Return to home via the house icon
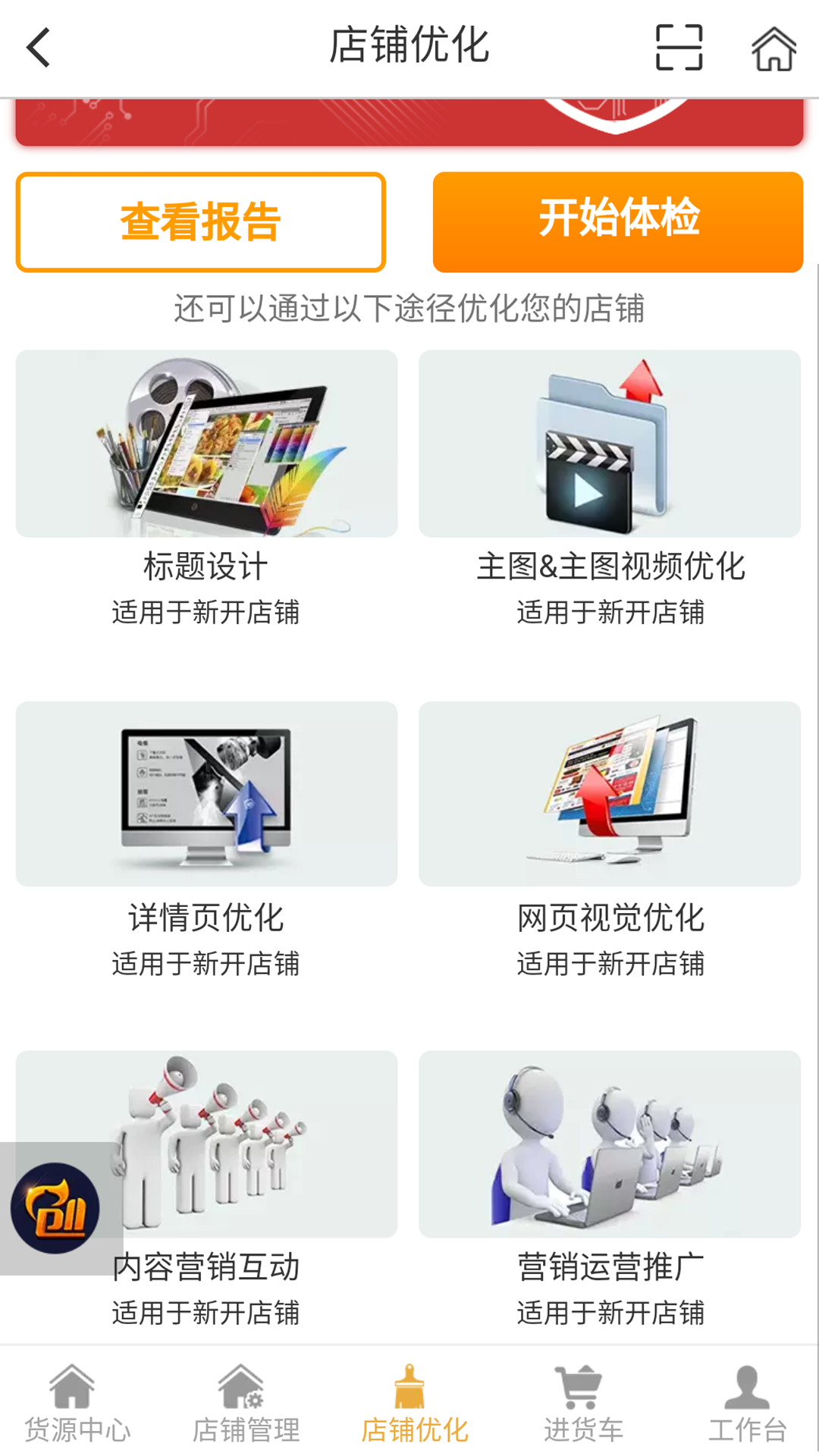This screenshot has height=1456, width=819. [x=773, y=49]
